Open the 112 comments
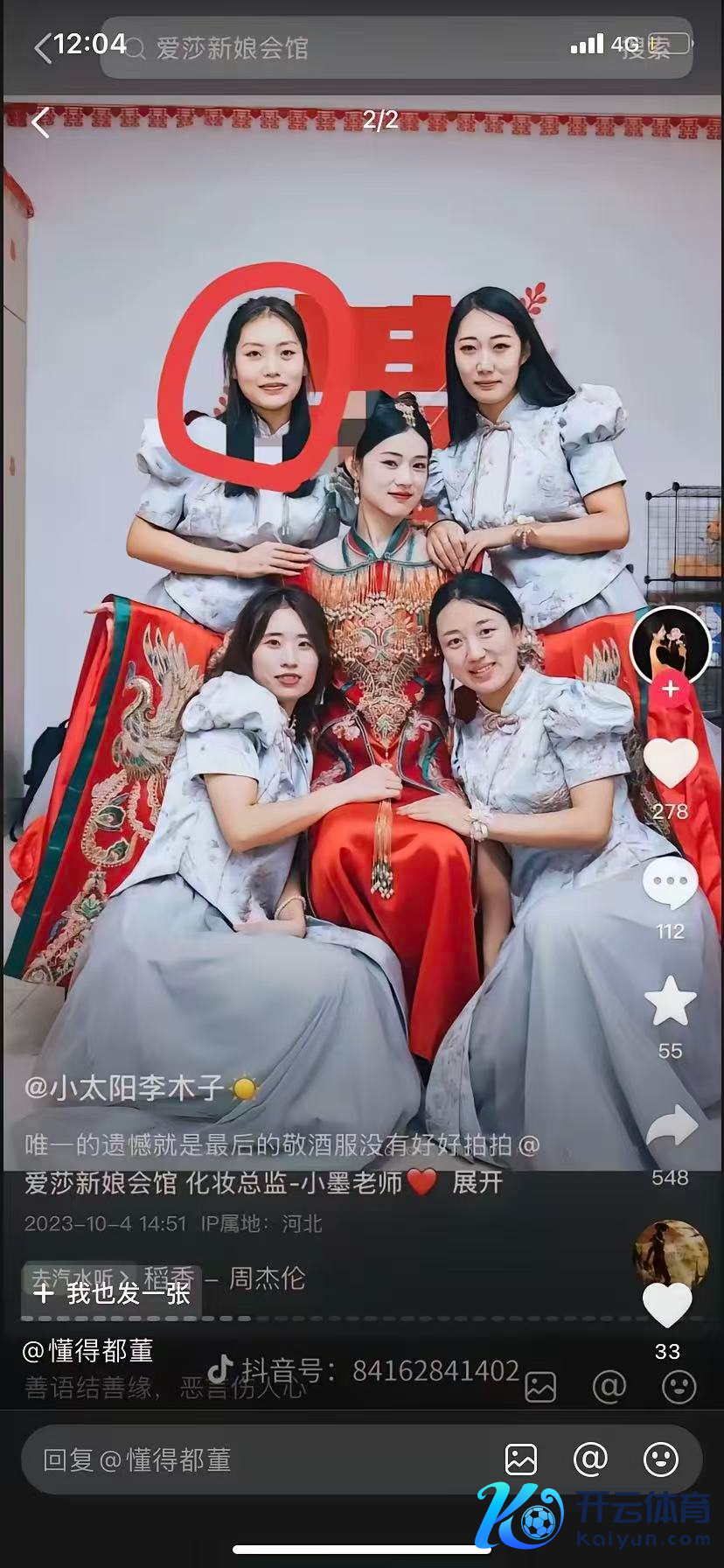The image size is (724, 1568). (670, 884)
